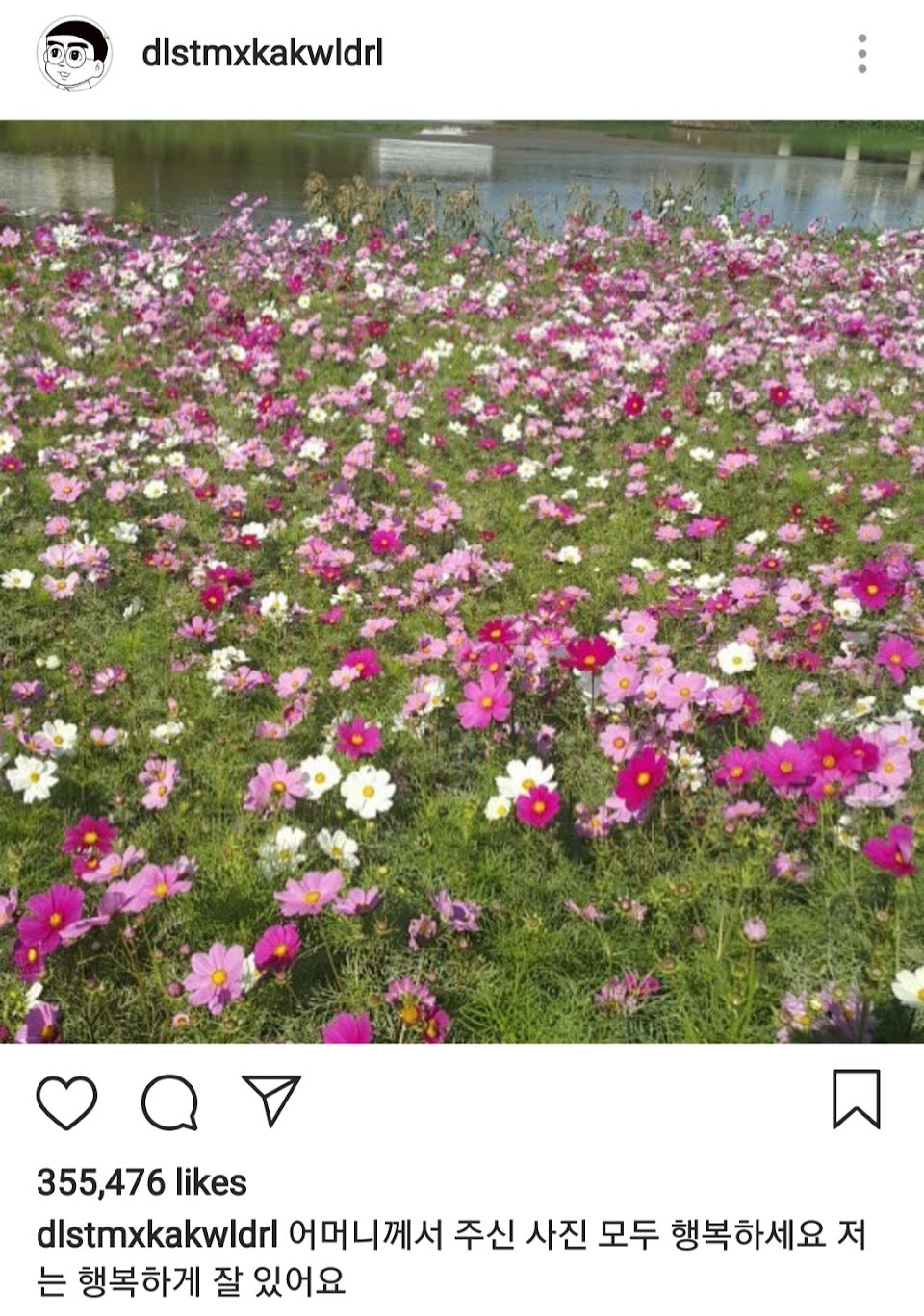View the 355,476 likes list
The image size is (924, 1316).
[141, 1182]
